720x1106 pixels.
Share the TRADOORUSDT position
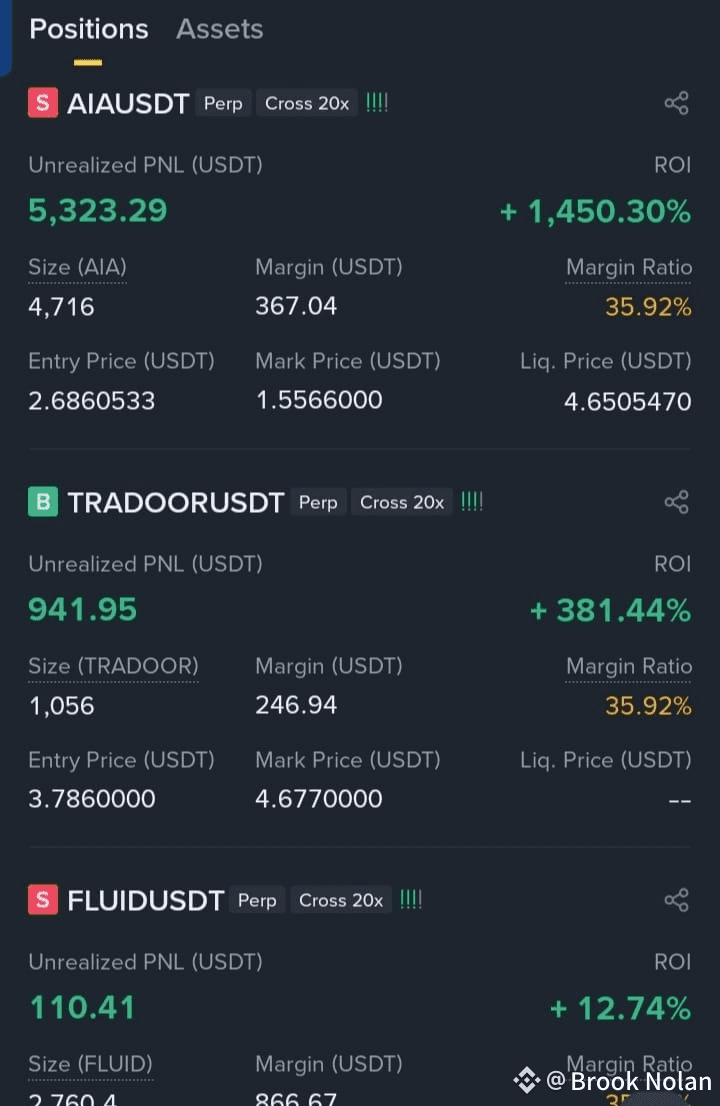point(676,503)
